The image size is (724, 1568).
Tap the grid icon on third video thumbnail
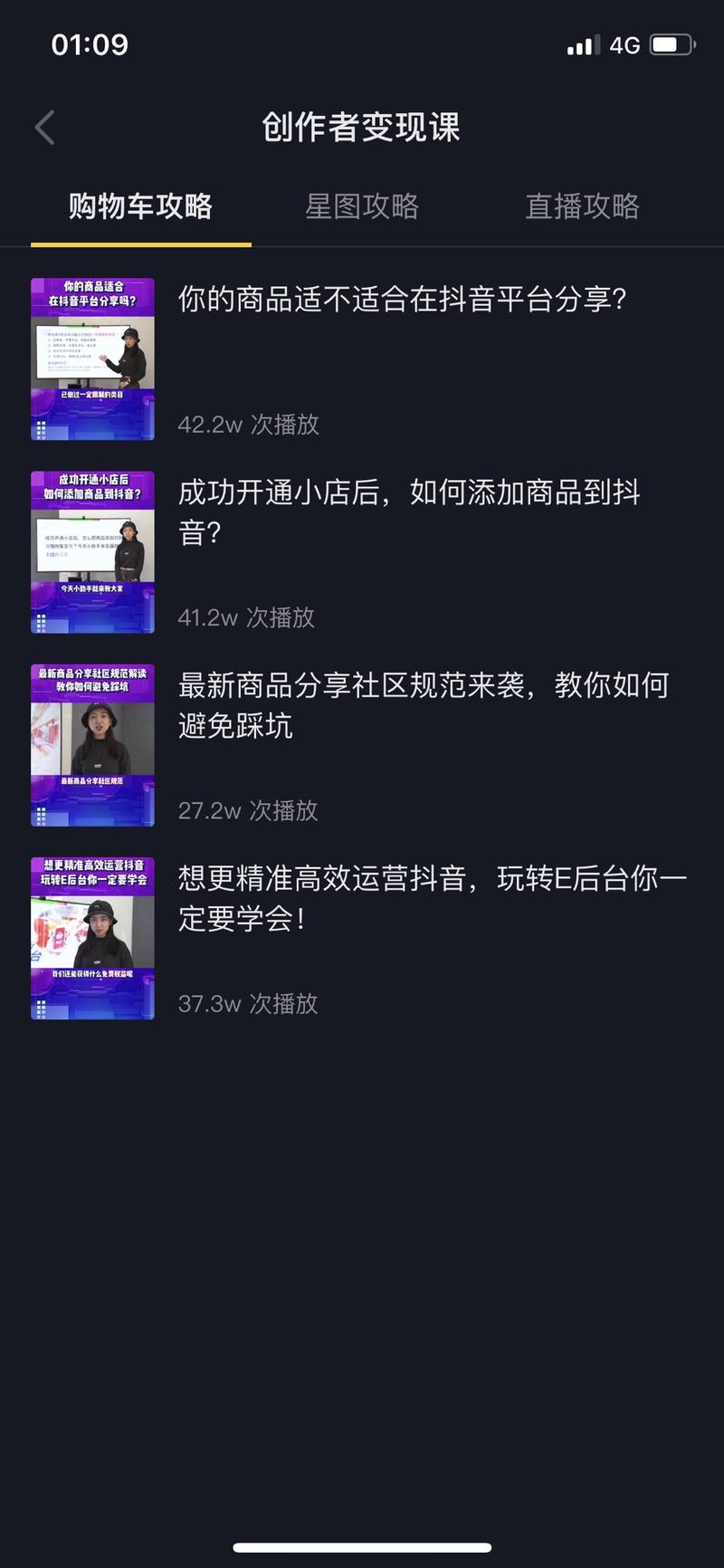(x=41, y=814)
